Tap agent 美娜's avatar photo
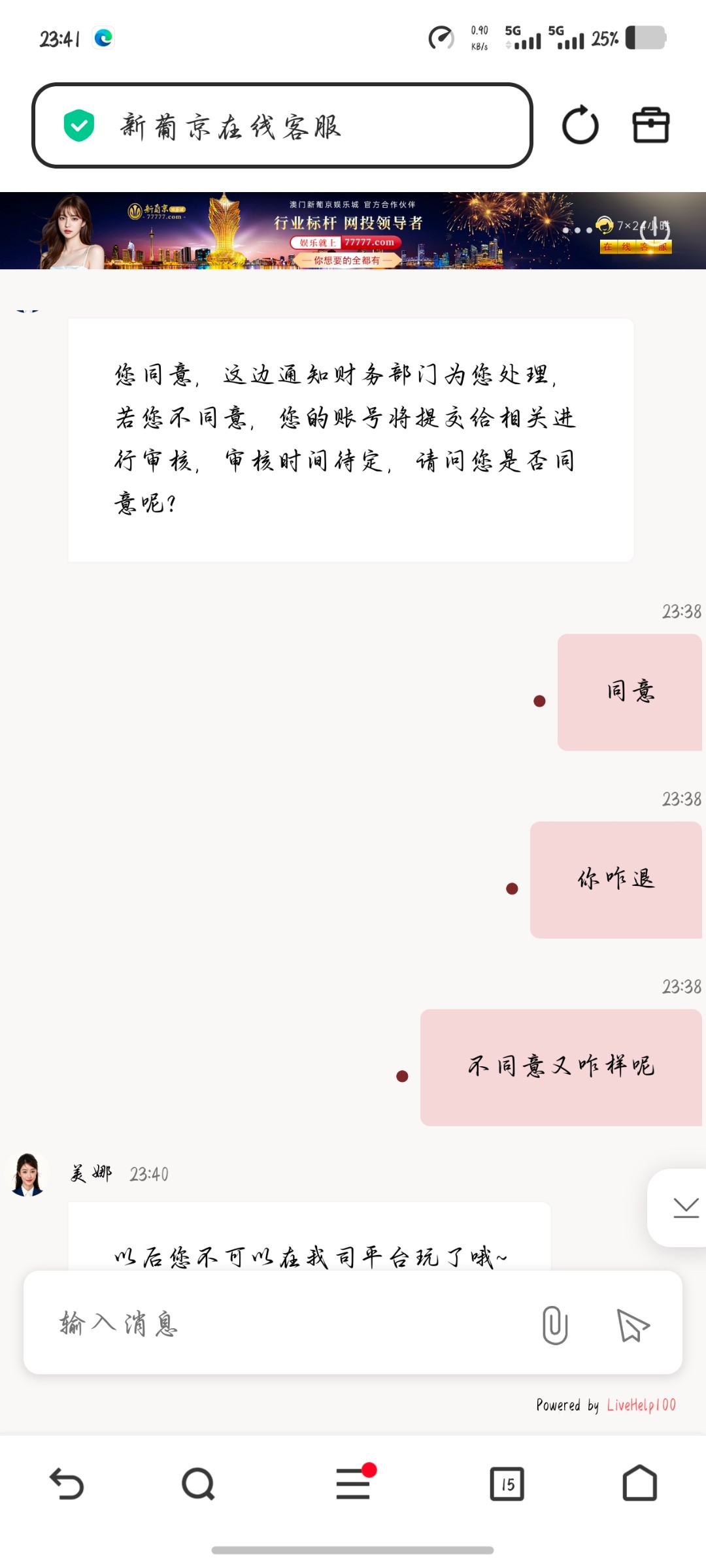The image size is (706, 1568). [27, 1173]
